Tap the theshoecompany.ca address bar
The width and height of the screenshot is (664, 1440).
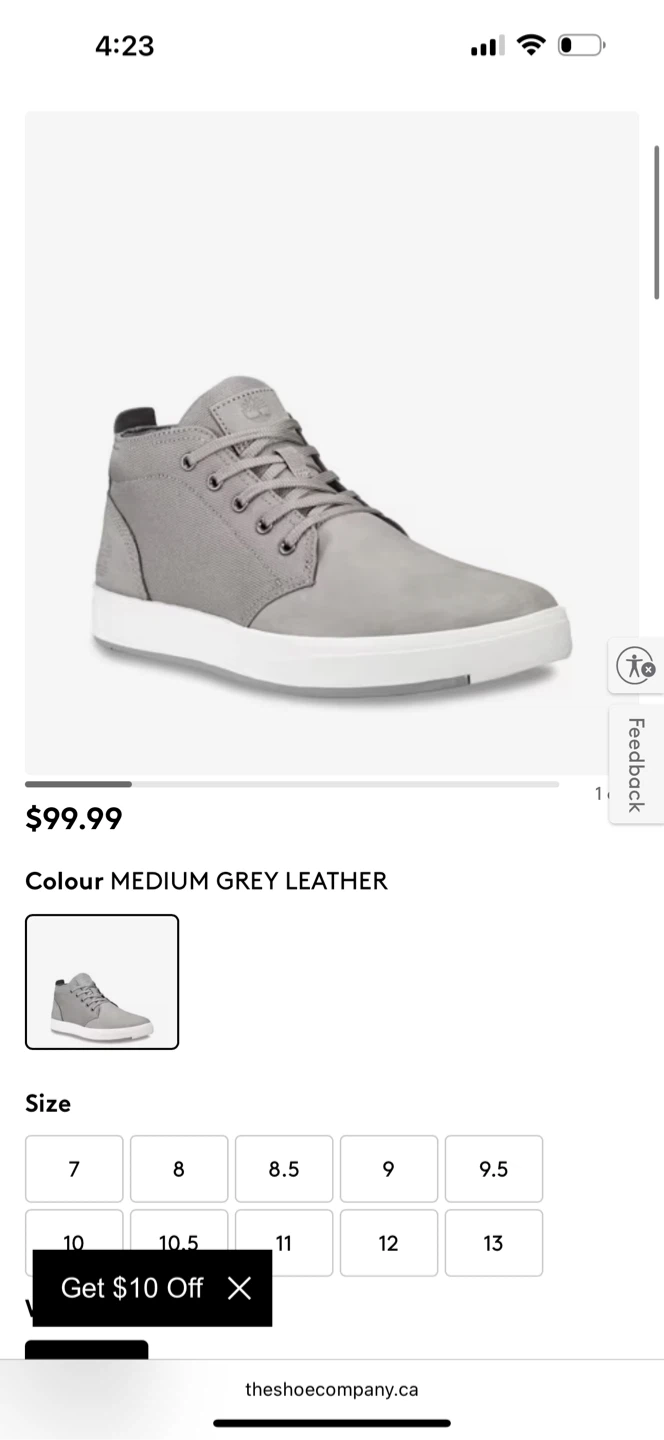[332, 1389]
